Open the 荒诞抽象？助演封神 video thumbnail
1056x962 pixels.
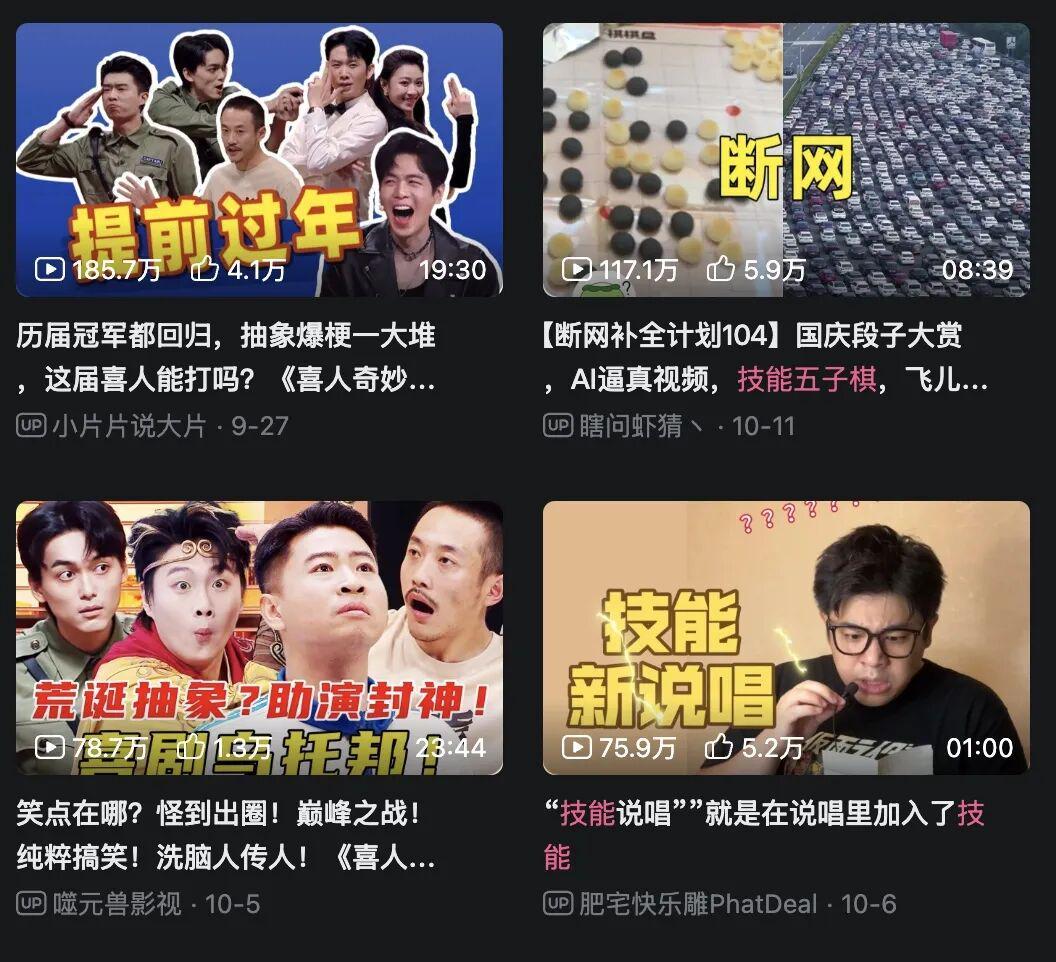click(x=259, y=637)
